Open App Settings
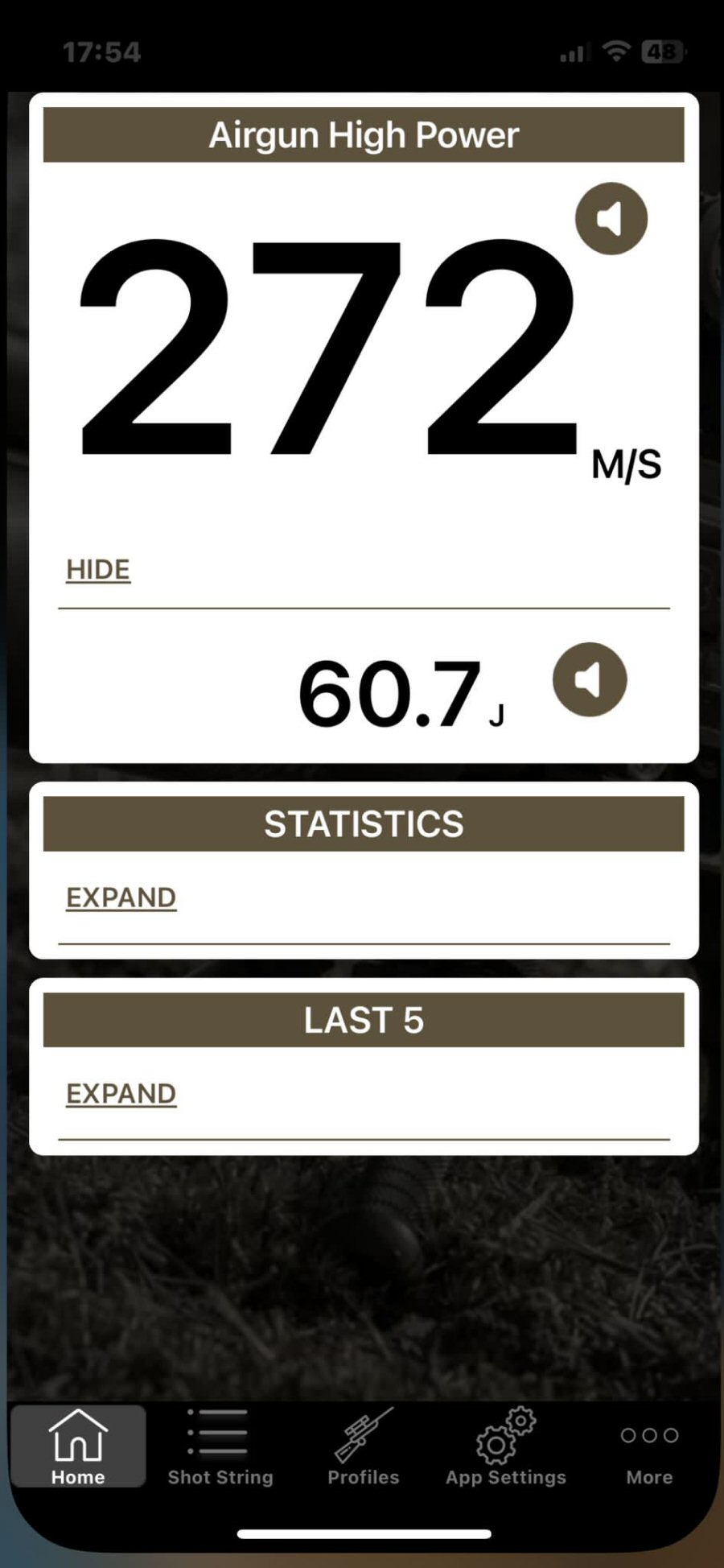 (x=506, y=1448)
